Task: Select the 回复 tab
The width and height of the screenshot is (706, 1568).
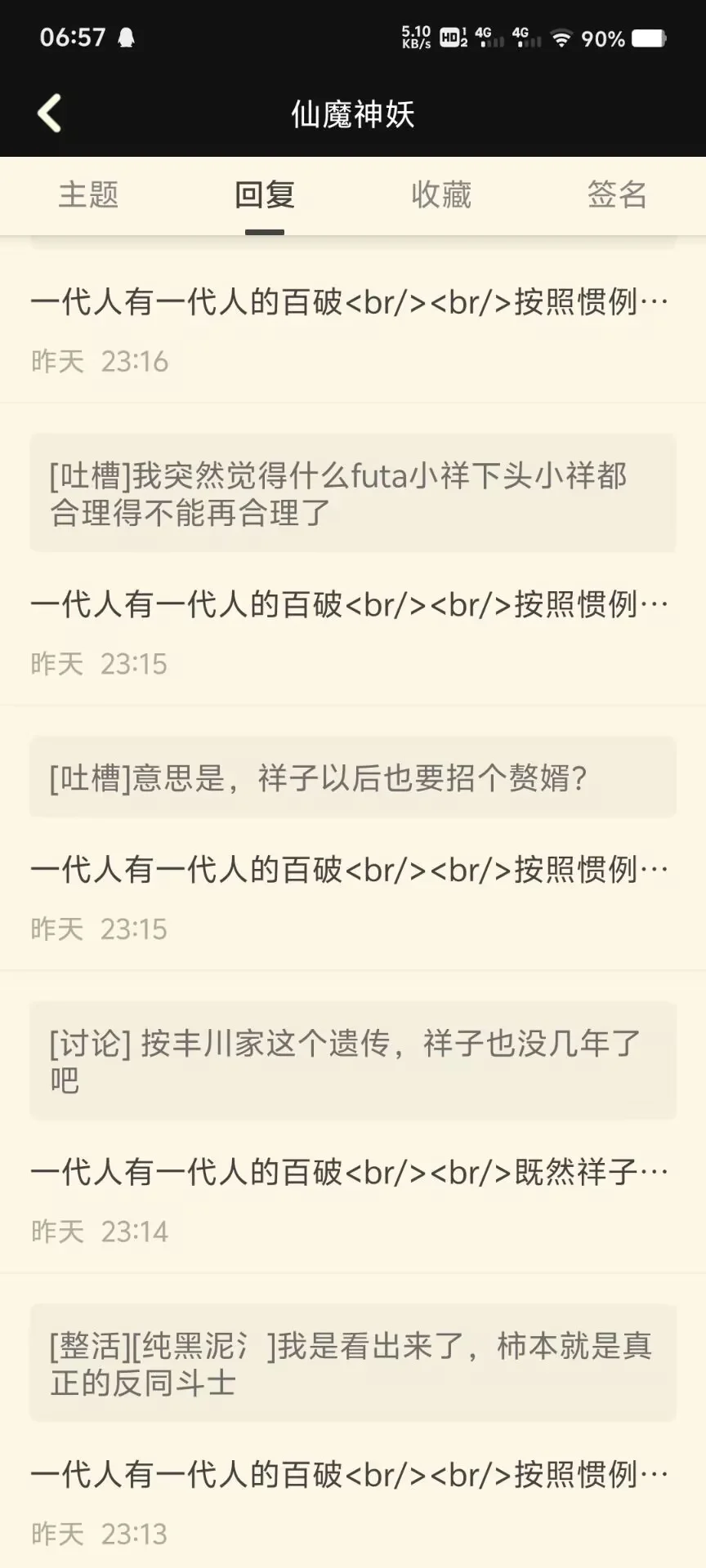Action: tap(265, 196)
